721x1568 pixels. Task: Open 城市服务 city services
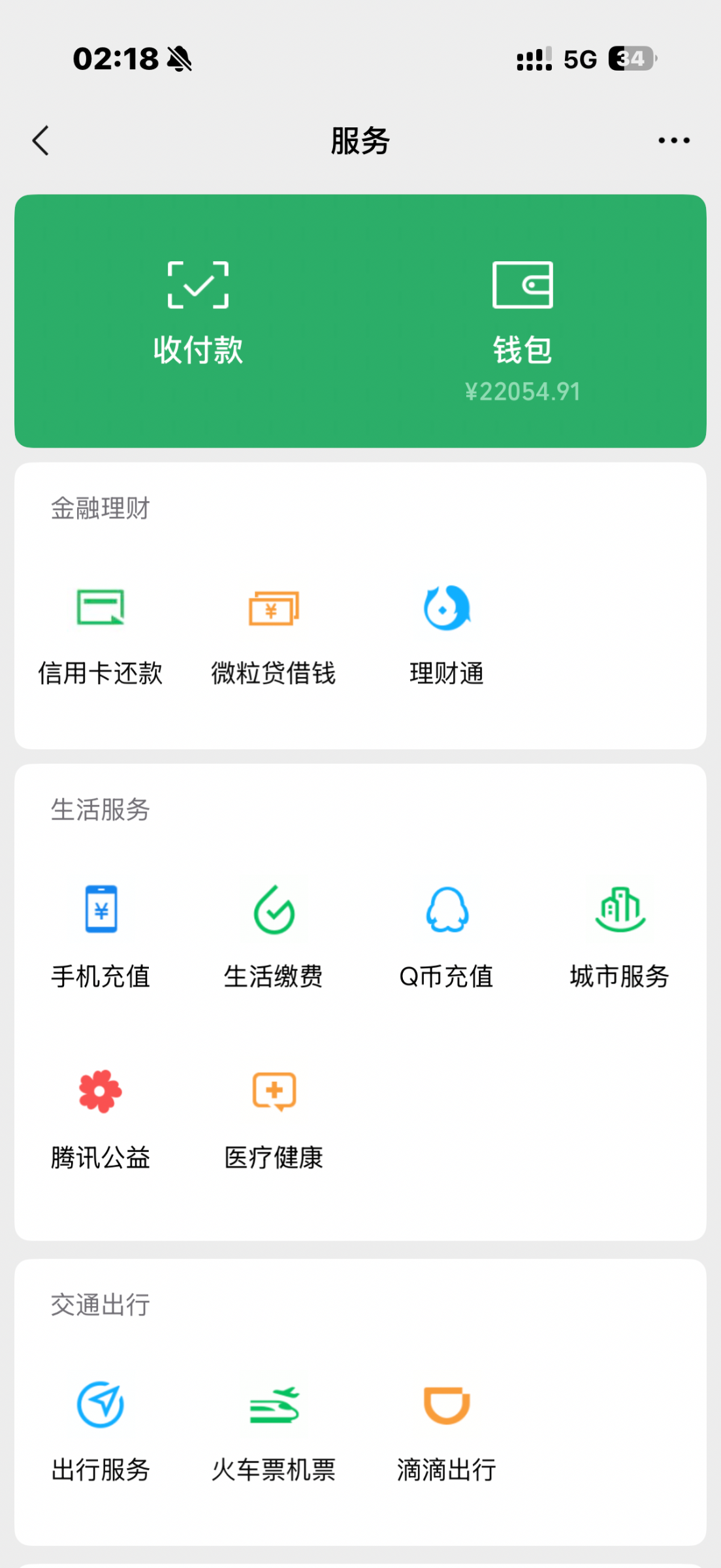click(620, 936)
